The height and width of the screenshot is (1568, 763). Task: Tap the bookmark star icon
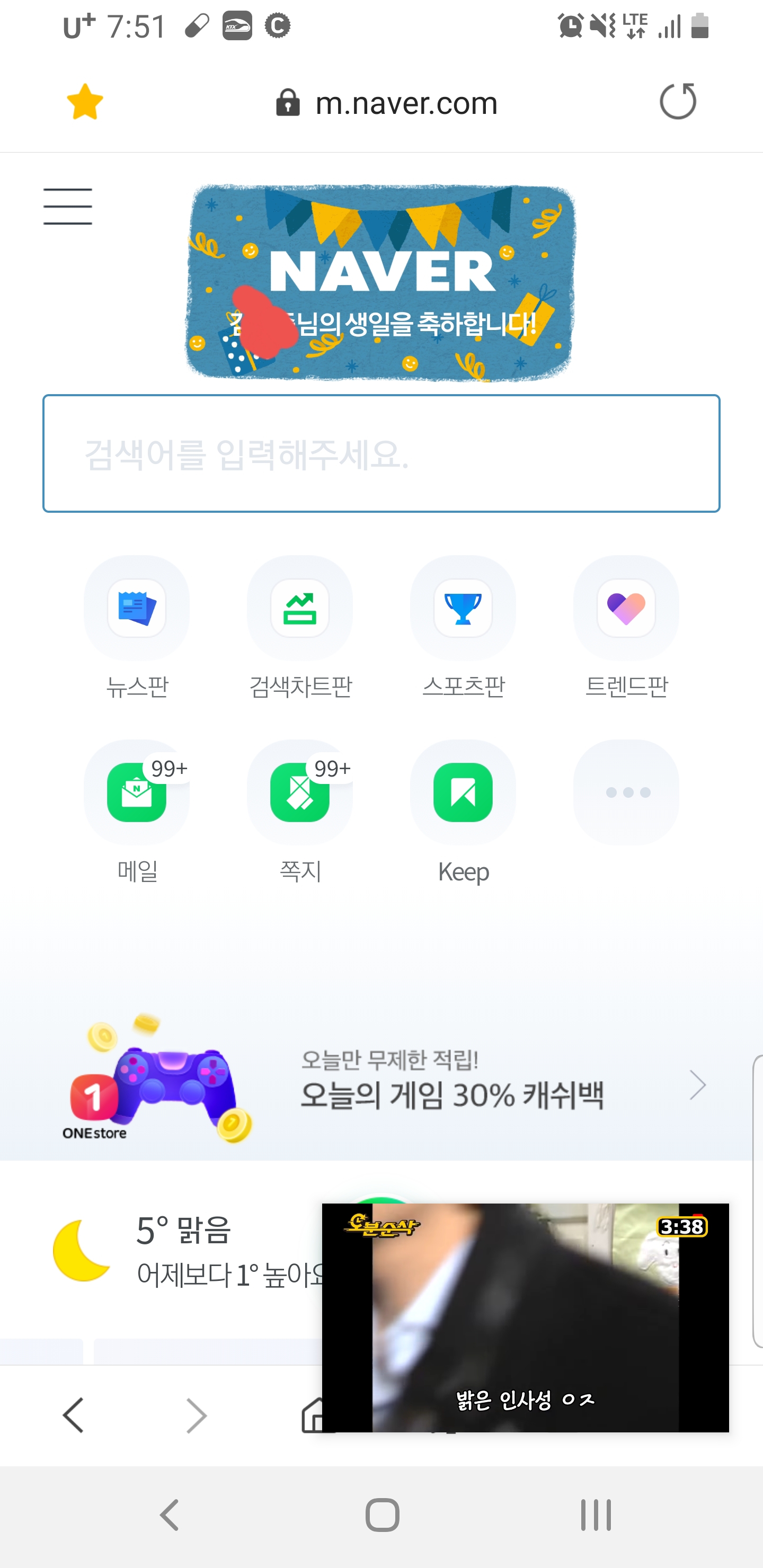click(x=85, y=102)
